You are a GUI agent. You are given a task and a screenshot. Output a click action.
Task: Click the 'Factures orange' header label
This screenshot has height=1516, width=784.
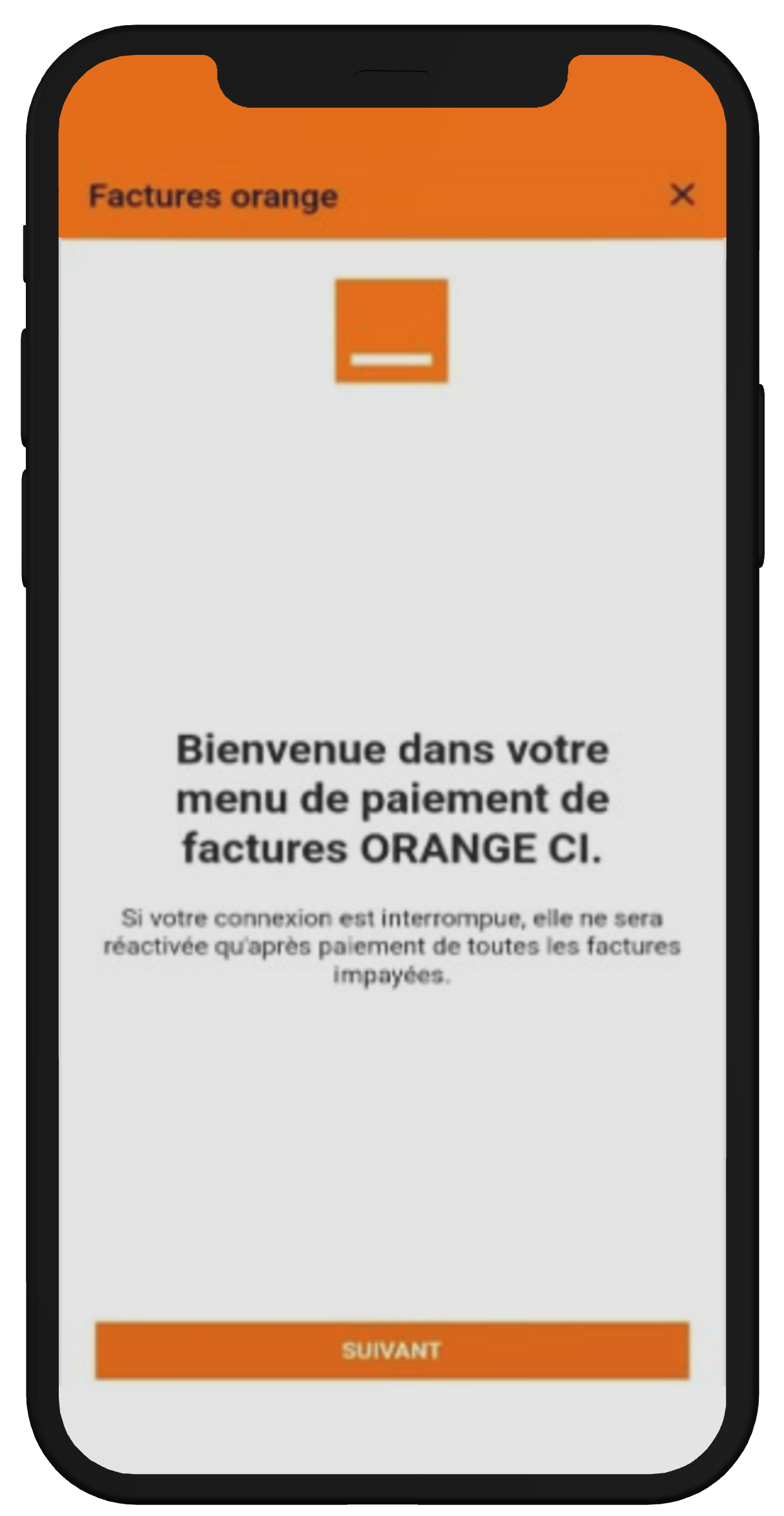pos(212,195)
